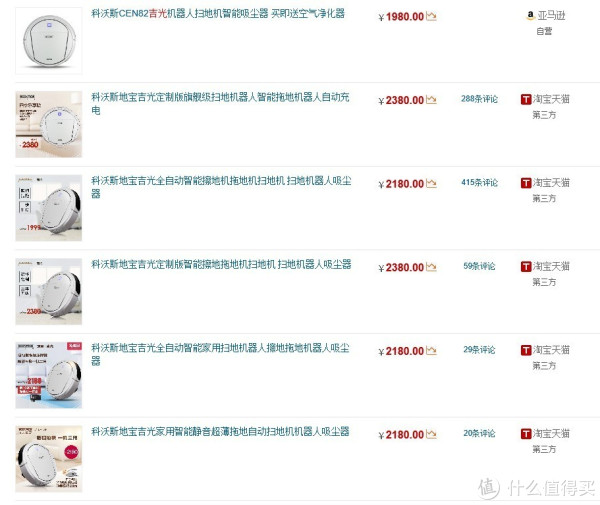View the 20条评论 reviews
This screenshot has height=505, width=600.
click(479, 434)
